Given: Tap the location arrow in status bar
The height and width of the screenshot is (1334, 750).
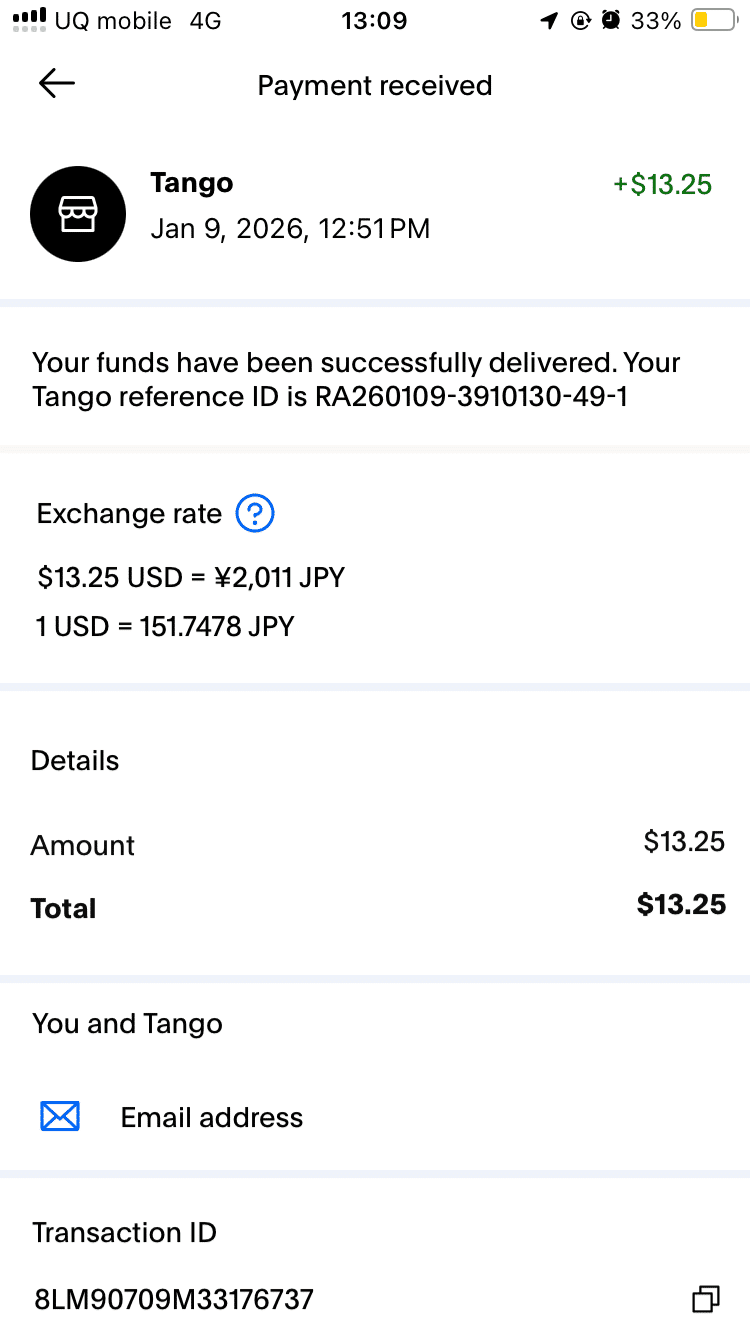Looking at the screenshot, I should pyautogui.click(x=548, y=20).
